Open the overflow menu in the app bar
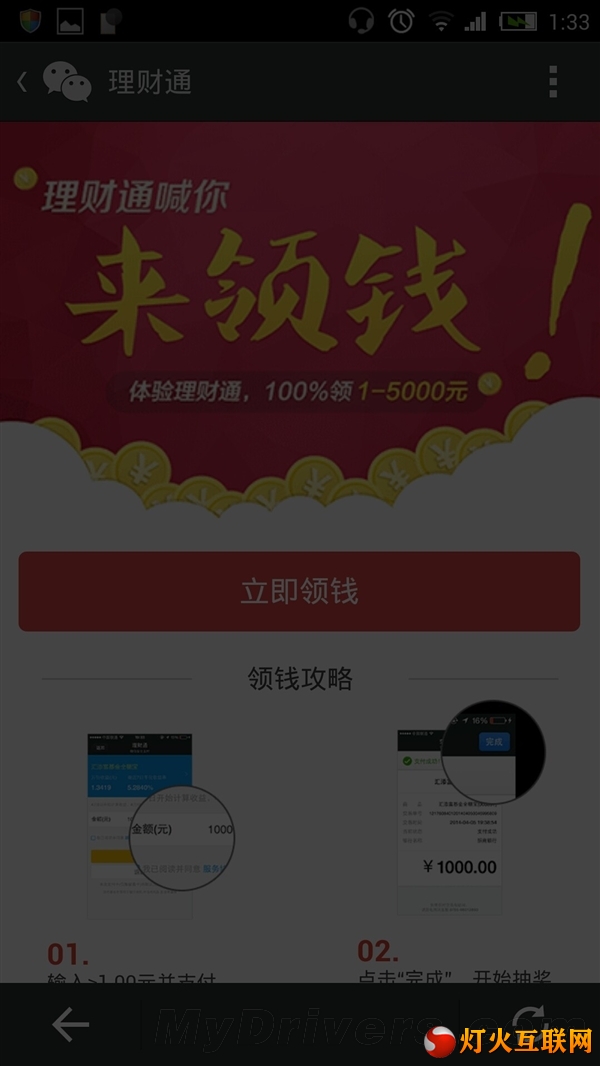This screenshot has width=600, height=1066. tap(553, 82)
